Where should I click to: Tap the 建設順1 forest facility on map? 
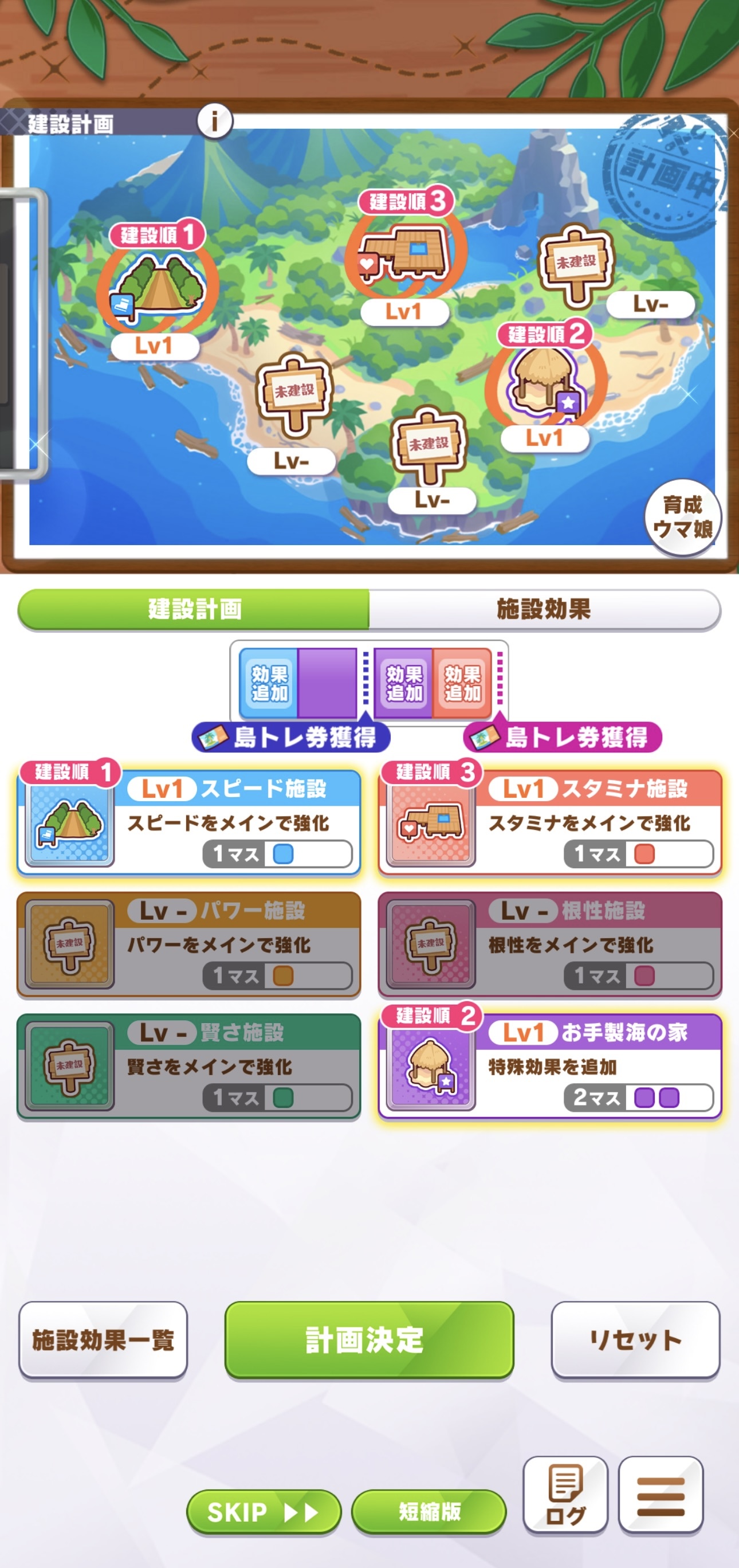tap(158, 286)
